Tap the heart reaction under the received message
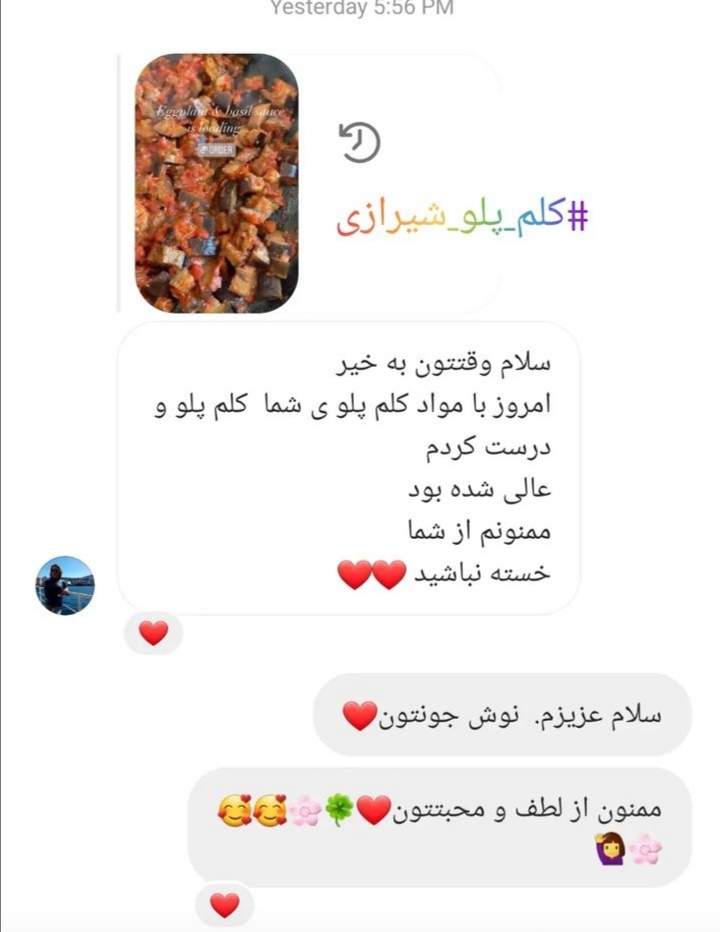 [x=153, y=633]
